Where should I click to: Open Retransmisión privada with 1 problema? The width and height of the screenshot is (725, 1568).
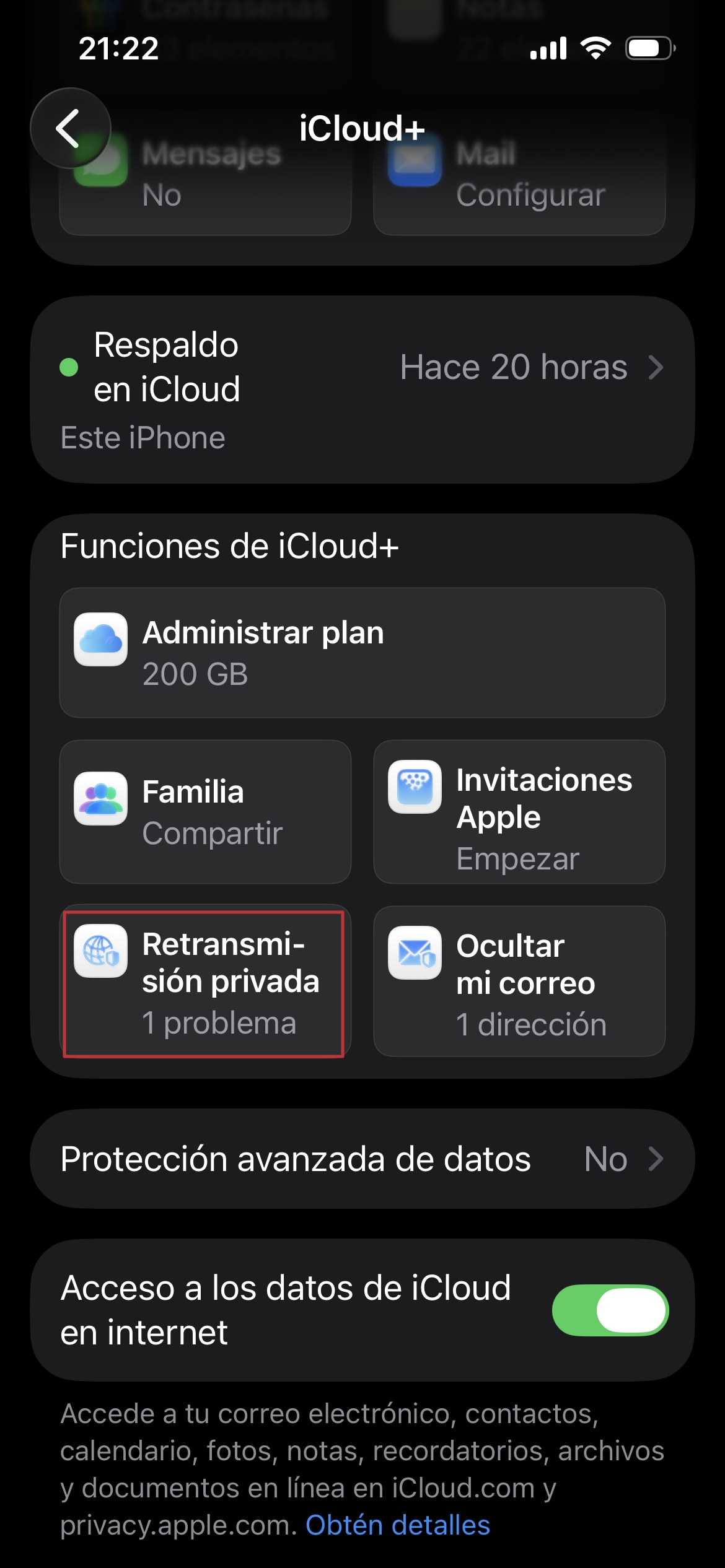point(204,983)
